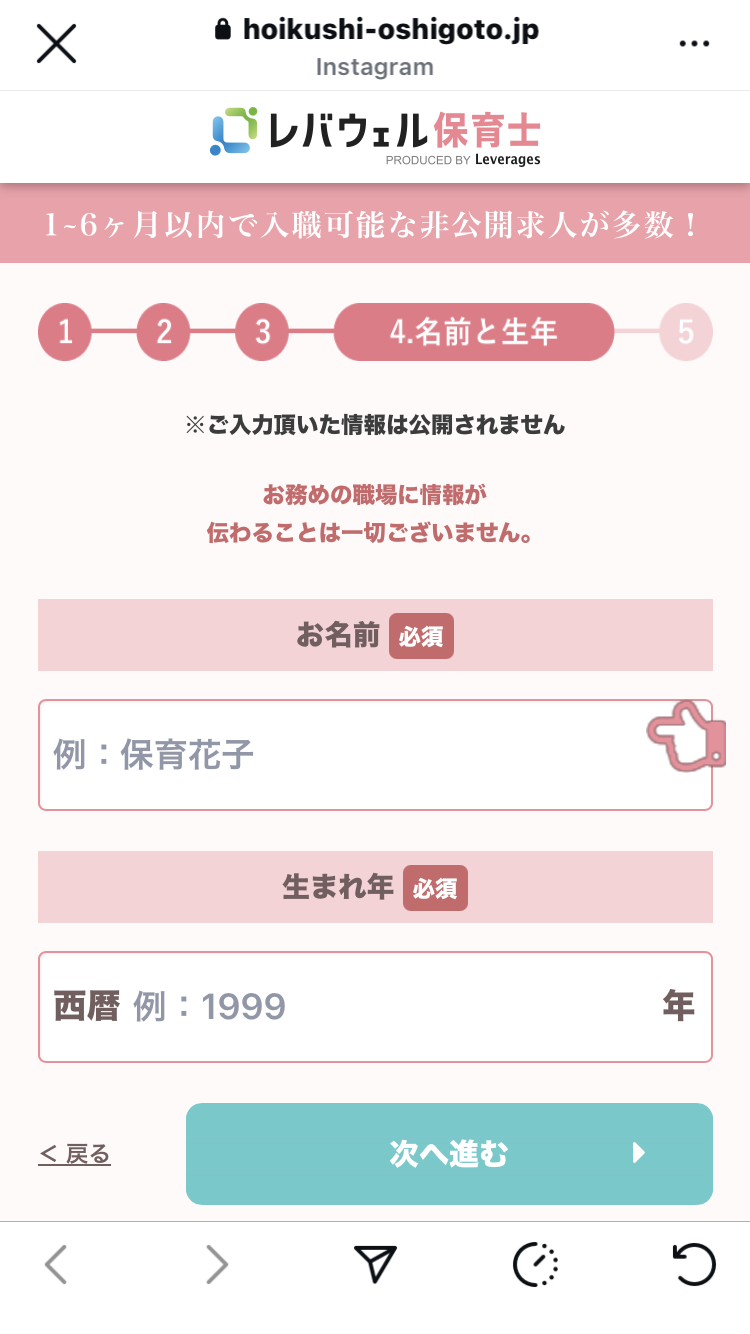The image size is (750, 1334).
Task: Open the browser activity timer icon
Action: (x=536, y=1265)
